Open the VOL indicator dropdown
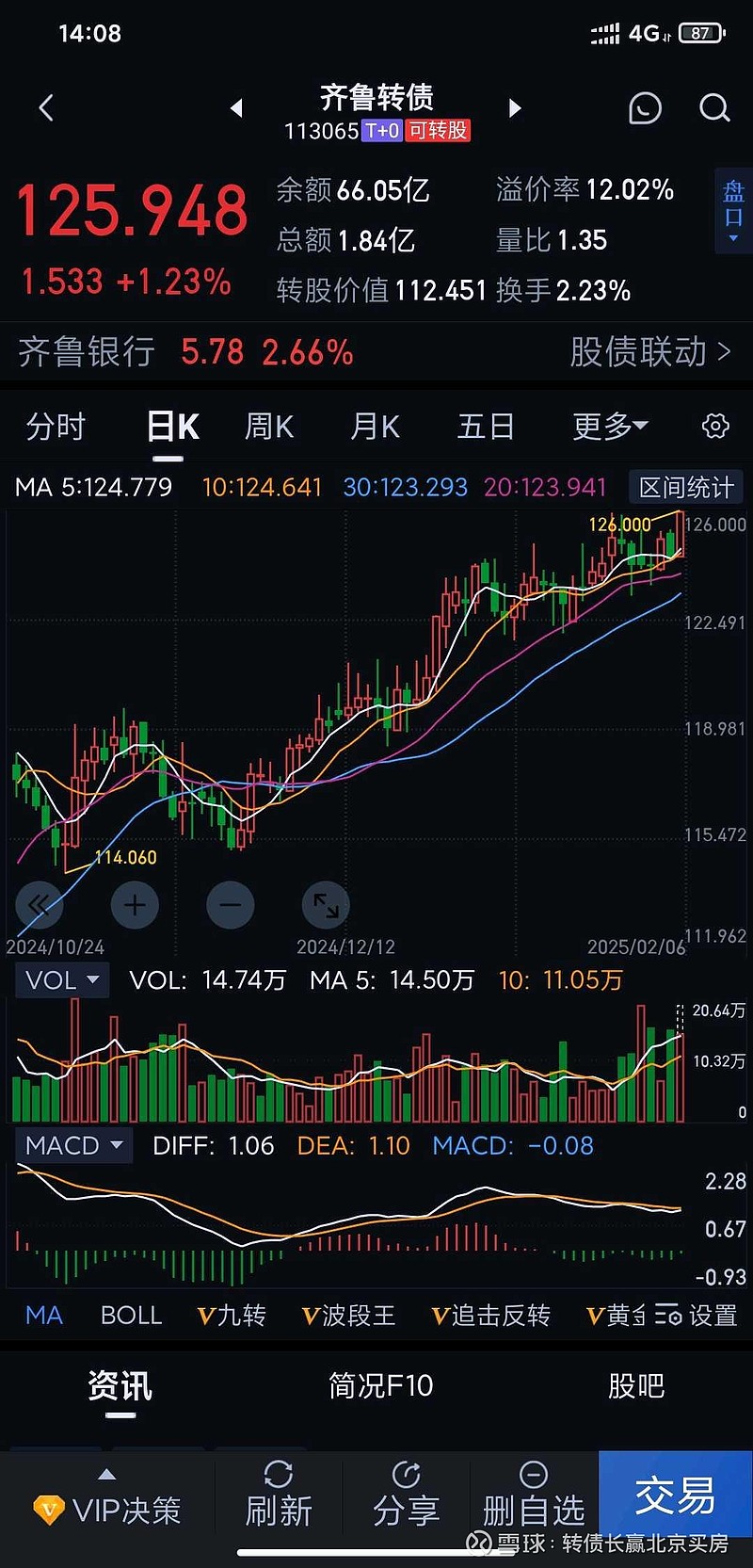753x1568 pixels. click(62, 980)
